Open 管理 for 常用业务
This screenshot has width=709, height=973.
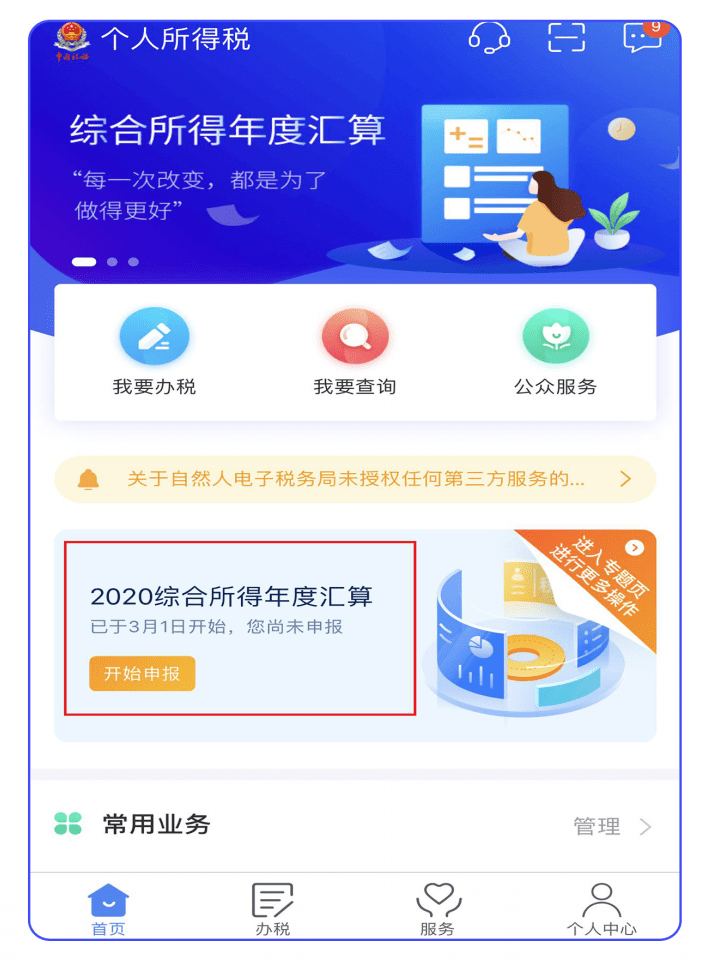[x=611, y=826]
